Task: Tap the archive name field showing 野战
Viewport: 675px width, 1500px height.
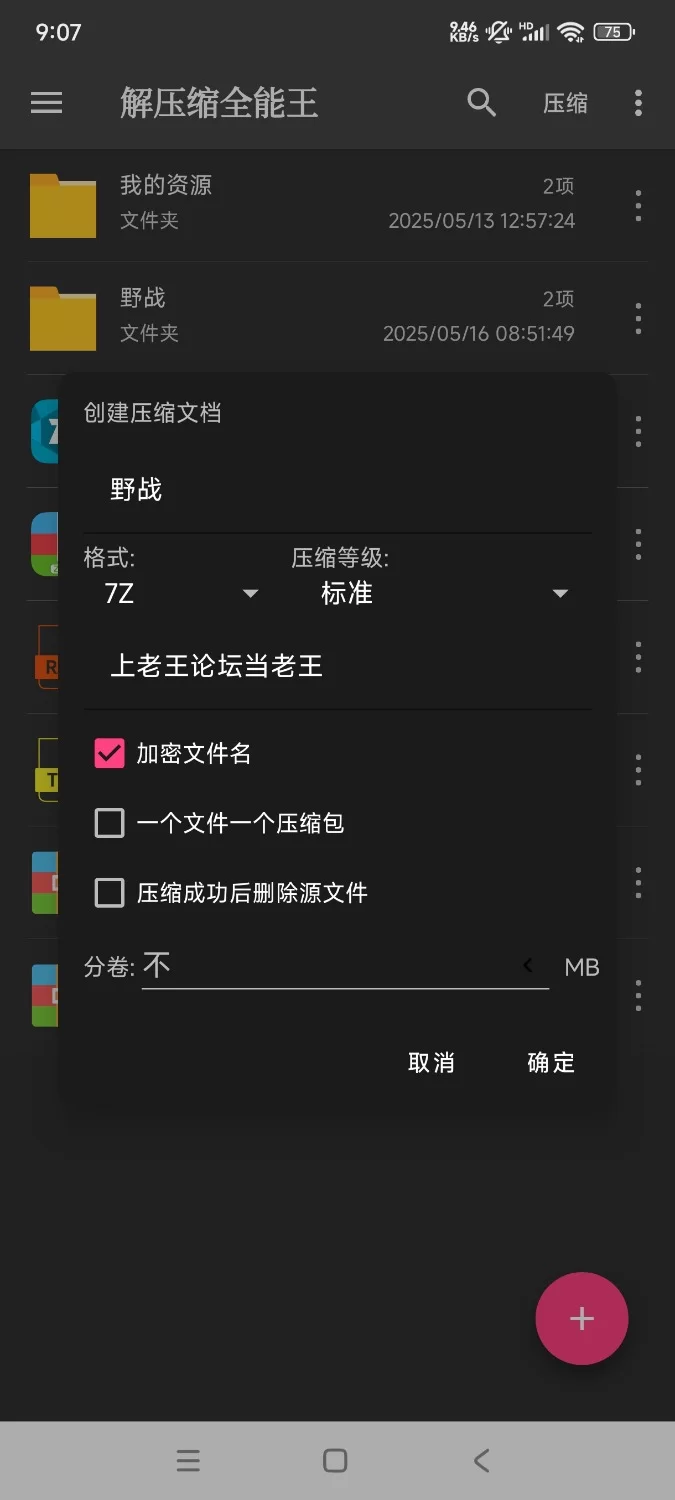Action: tap(336, 490)
